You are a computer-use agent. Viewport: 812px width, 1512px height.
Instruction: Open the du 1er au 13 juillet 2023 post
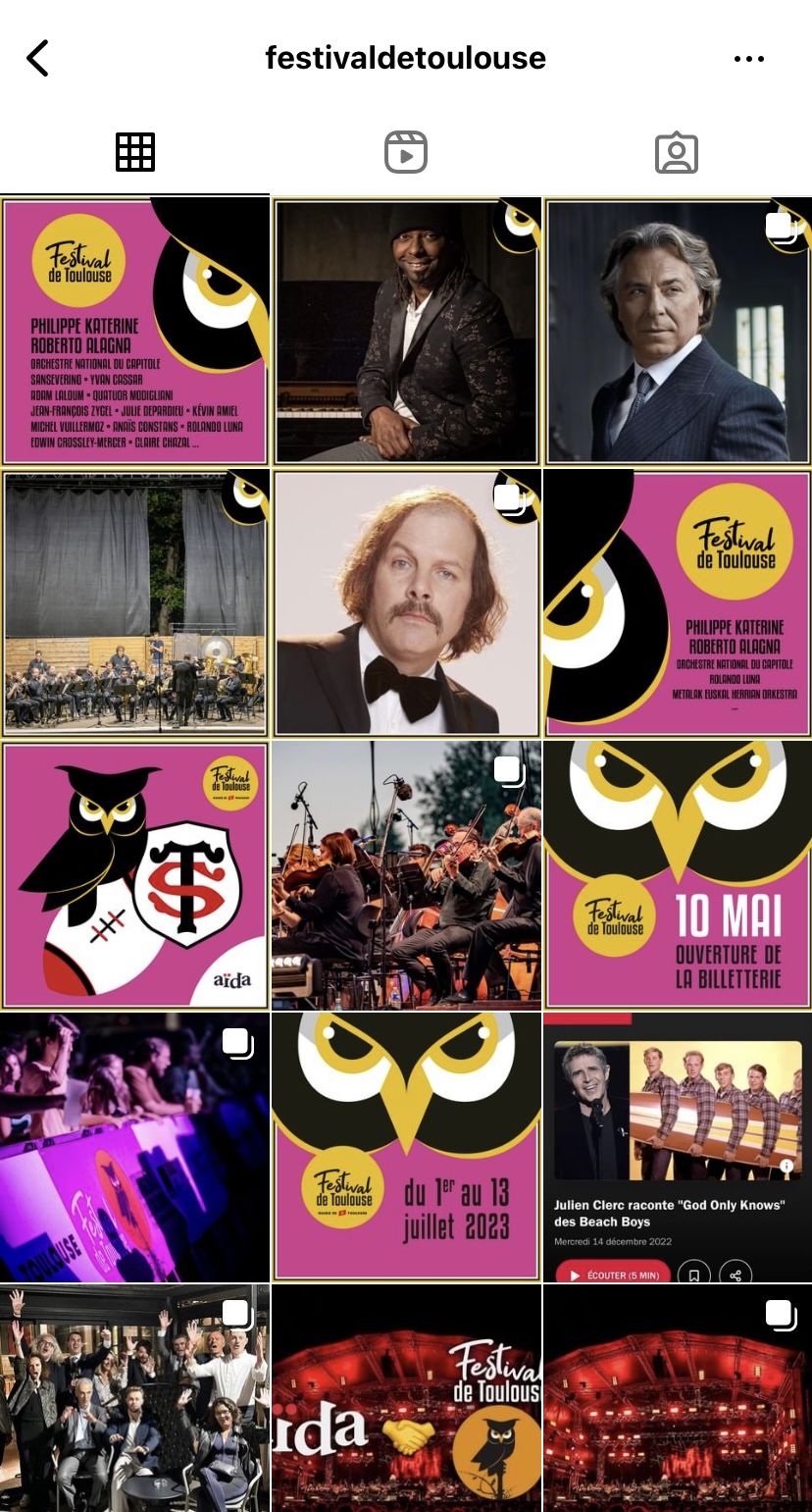(405, 1146)
